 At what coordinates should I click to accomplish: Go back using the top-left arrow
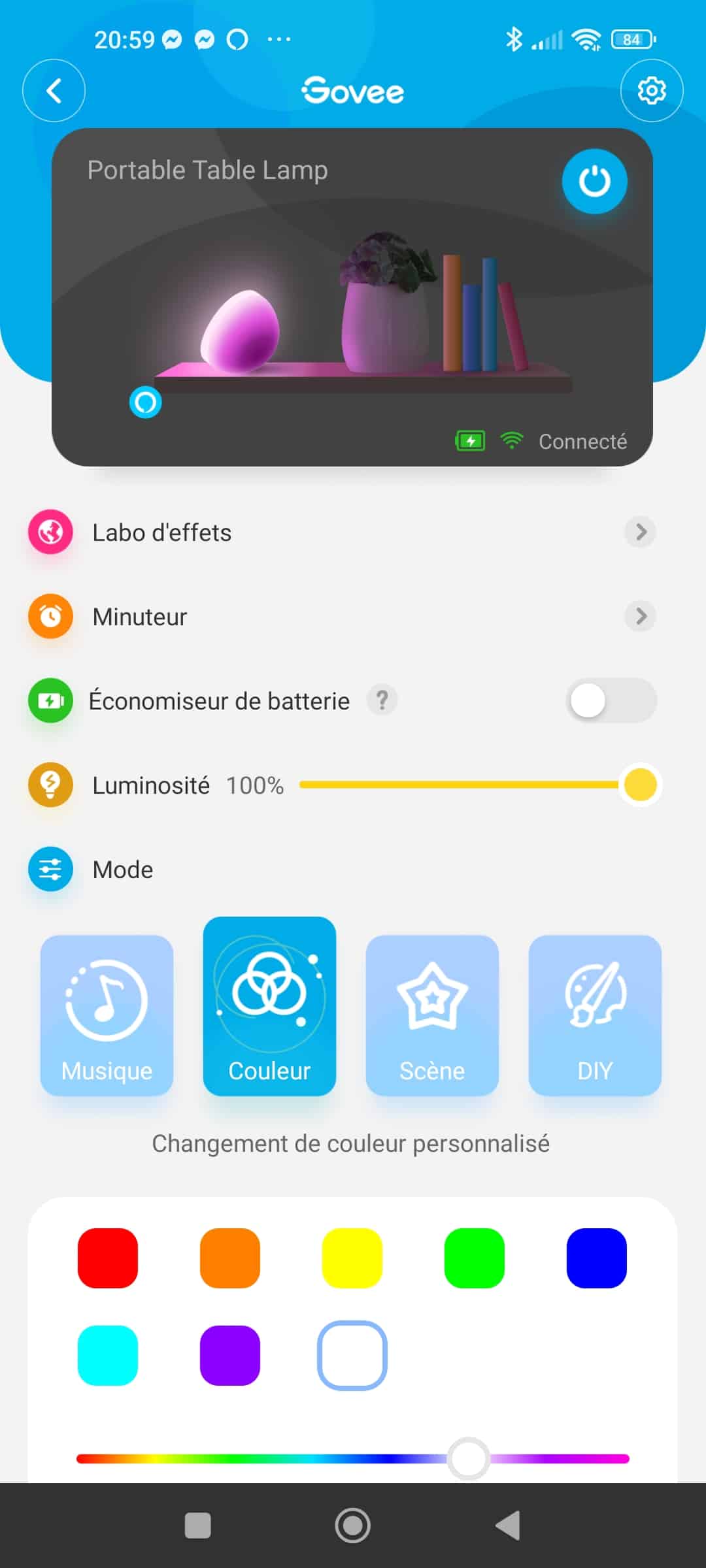point(54,91)
